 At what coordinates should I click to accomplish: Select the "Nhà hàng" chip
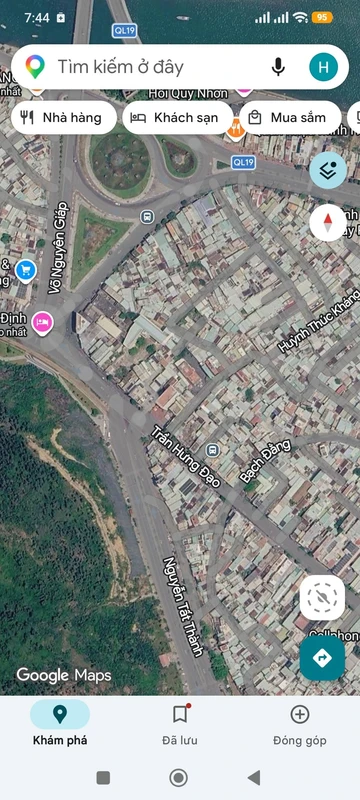pos(64,118)
